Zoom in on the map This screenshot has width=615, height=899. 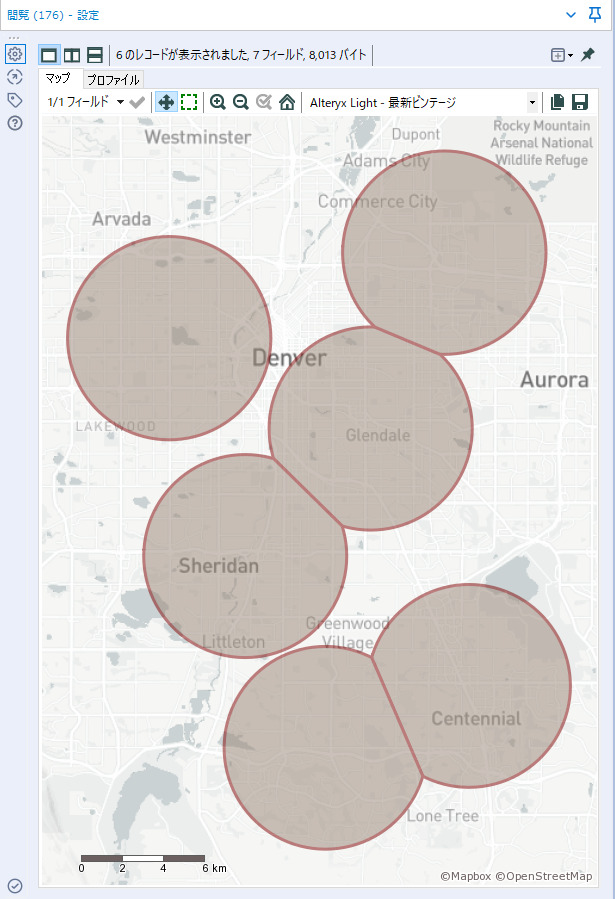coord(218,102)
